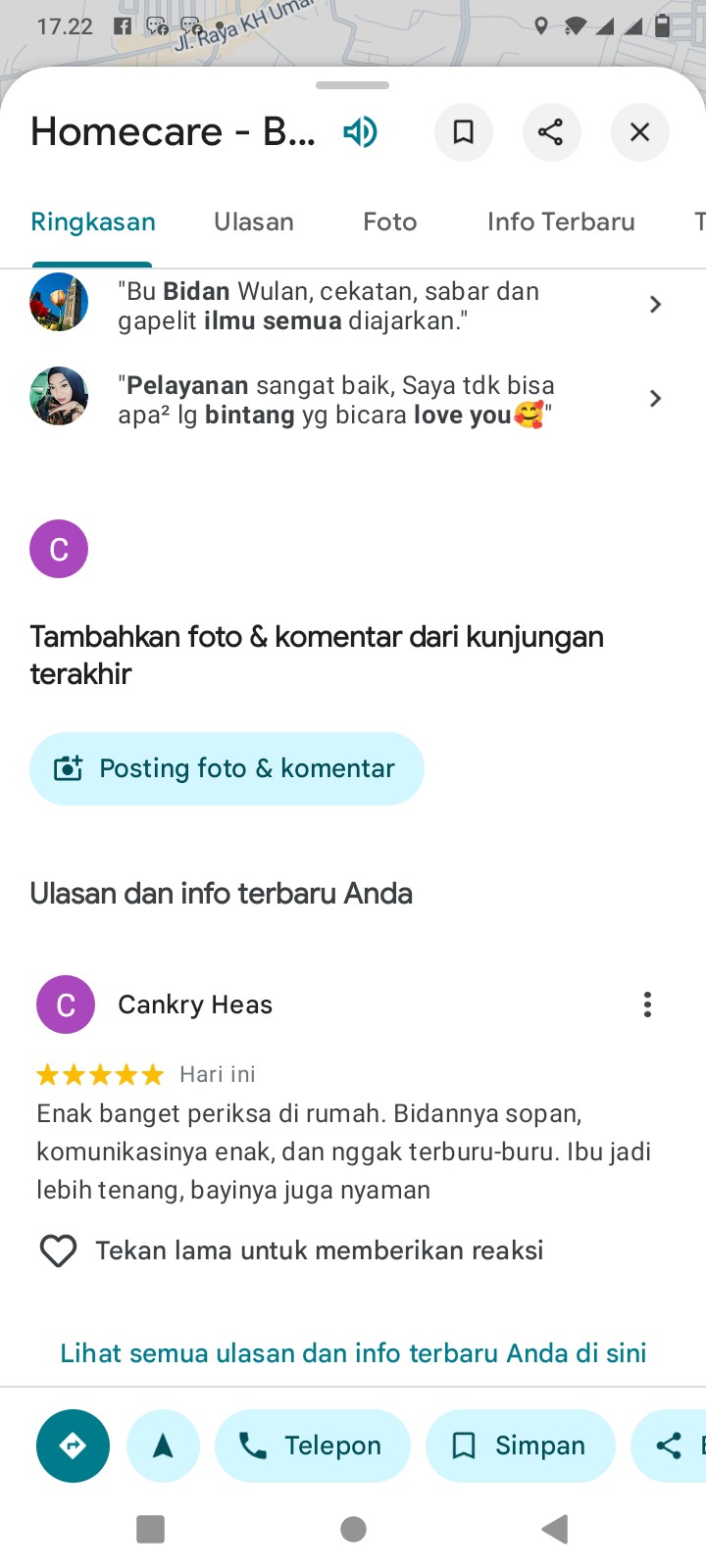
Task: Tap the Simpan chip at the bottom
Action: click(x=520, y=1445)
